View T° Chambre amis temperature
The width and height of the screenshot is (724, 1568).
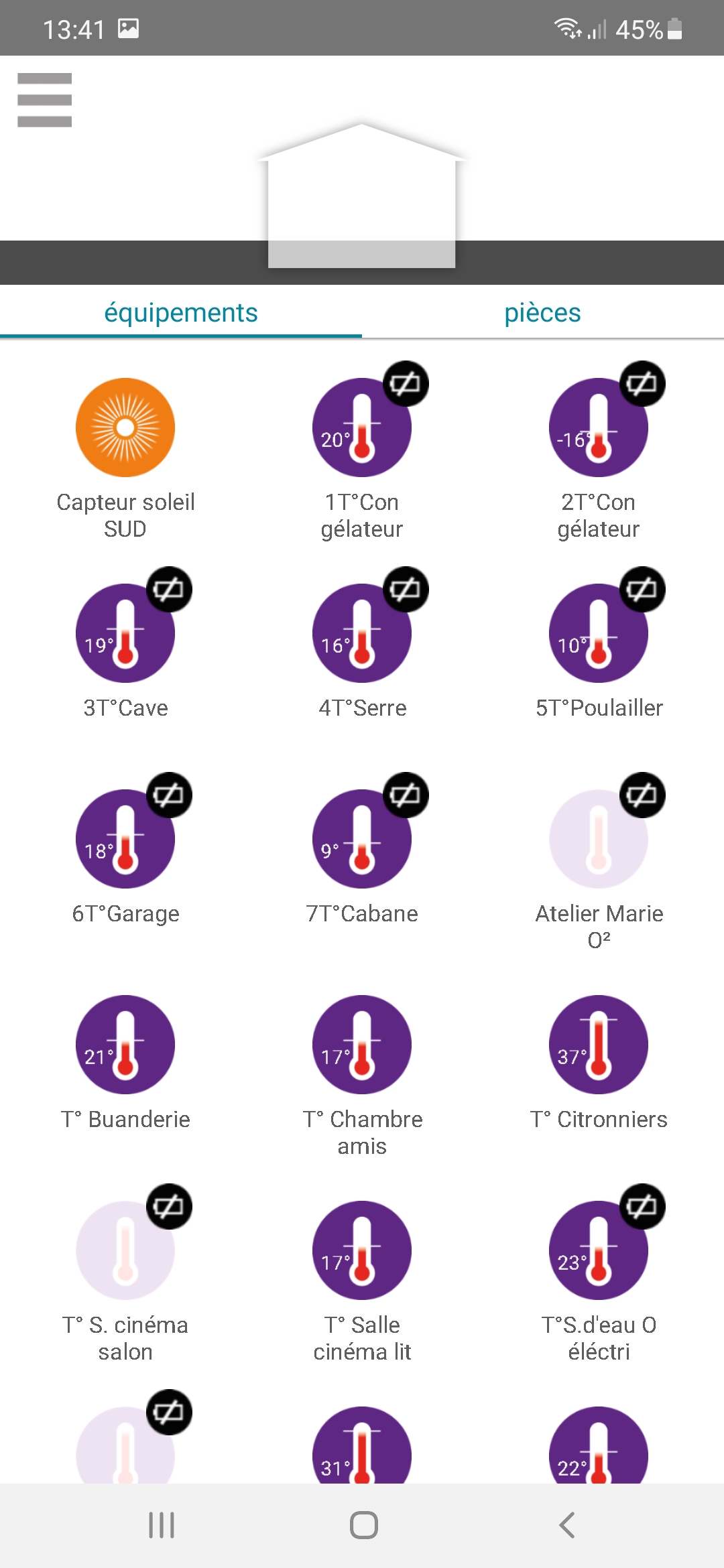click(x=362, y=1045)
